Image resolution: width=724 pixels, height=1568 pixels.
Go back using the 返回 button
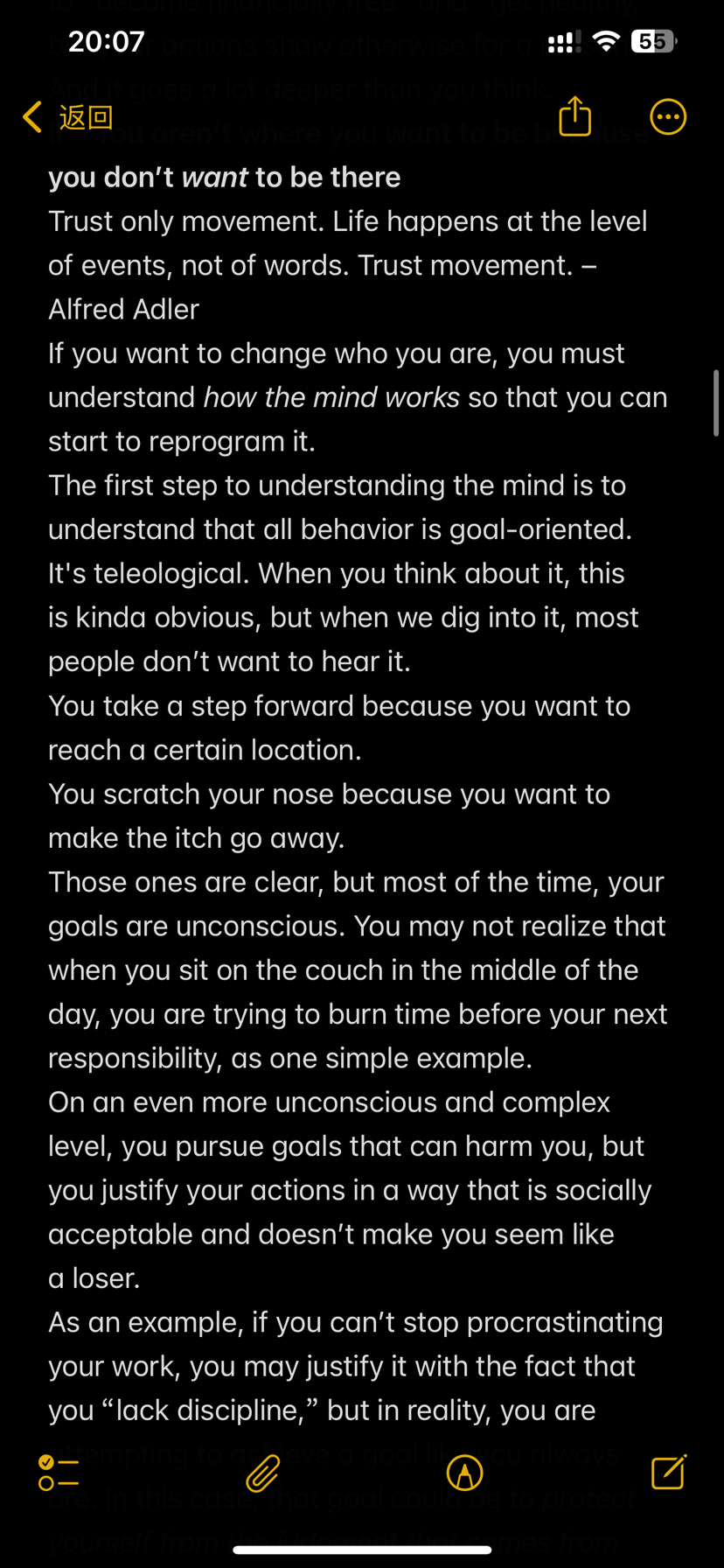(68, 117)
